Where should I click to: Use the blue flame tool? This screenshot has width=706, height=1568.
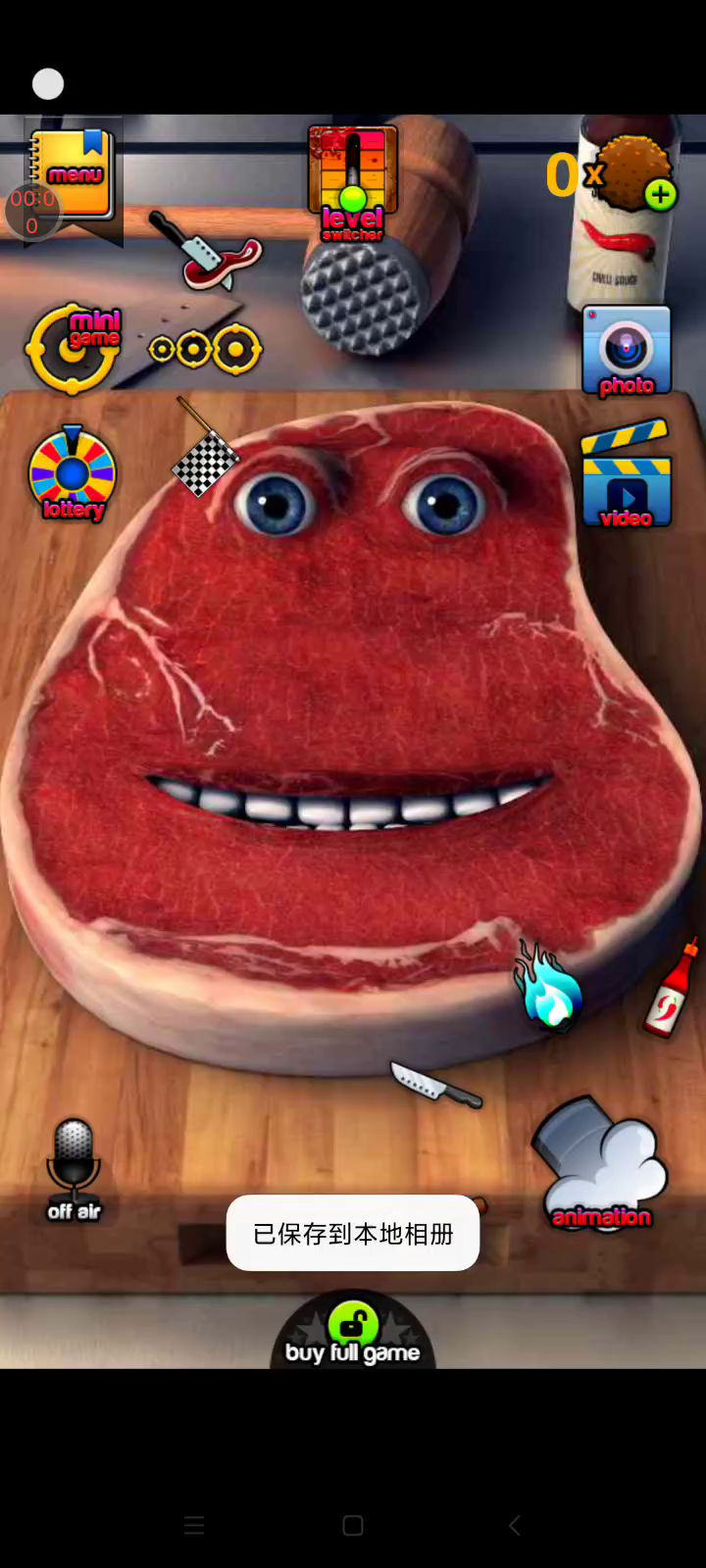point(549,988)
